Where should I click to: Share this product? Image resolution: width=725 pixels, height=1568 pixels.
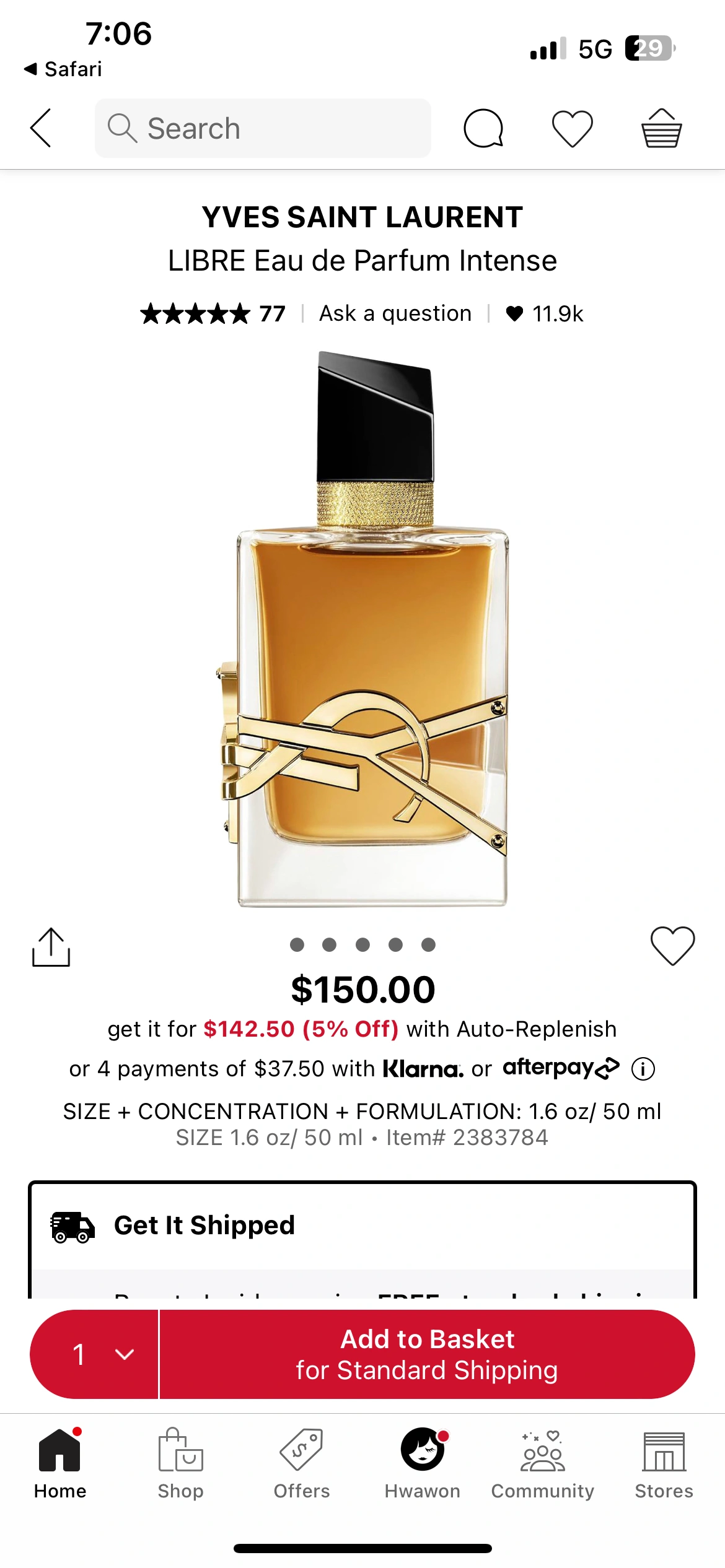51,946
